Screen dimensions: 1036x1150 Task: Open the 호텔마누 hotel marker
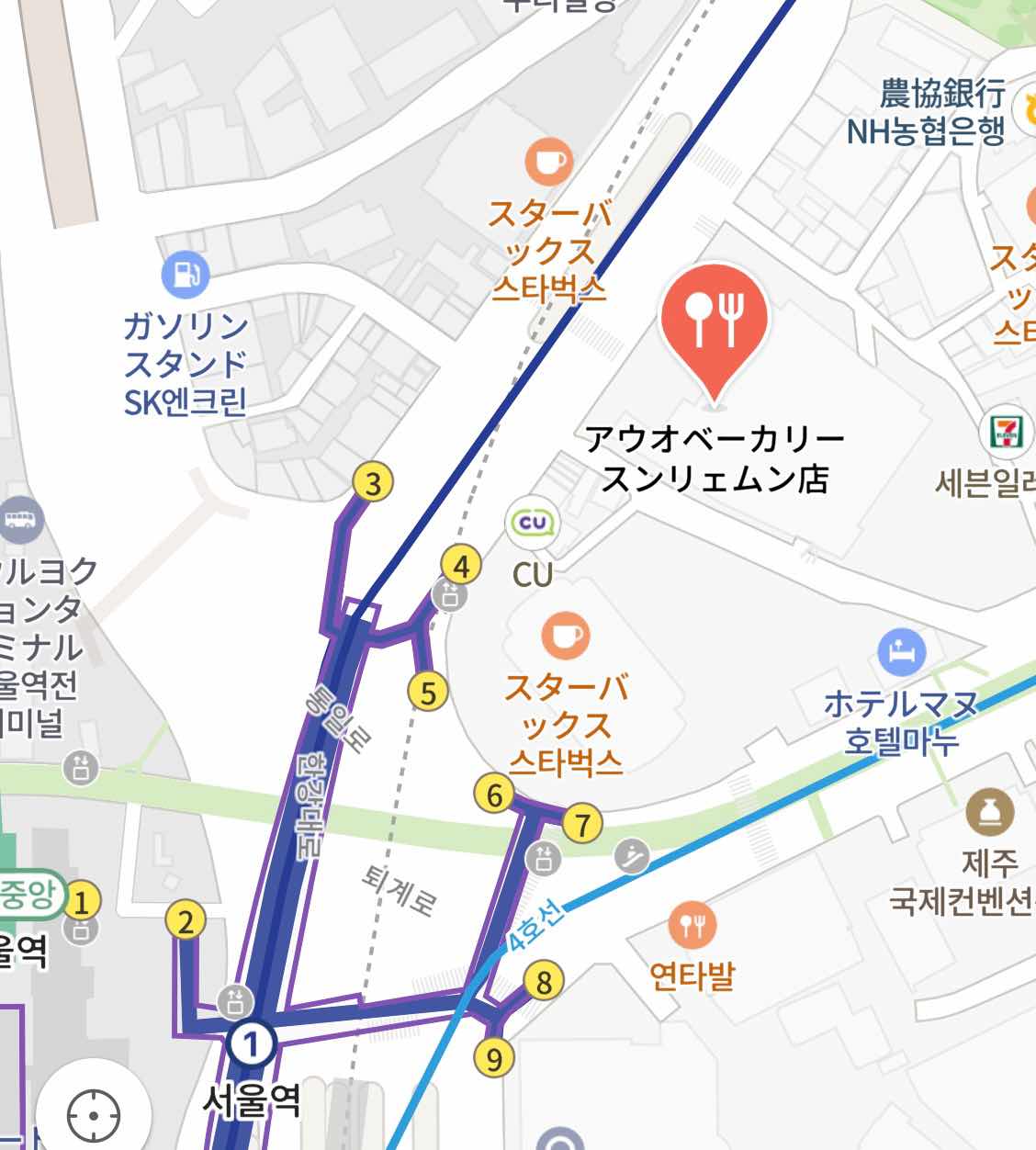click(902, 651)
